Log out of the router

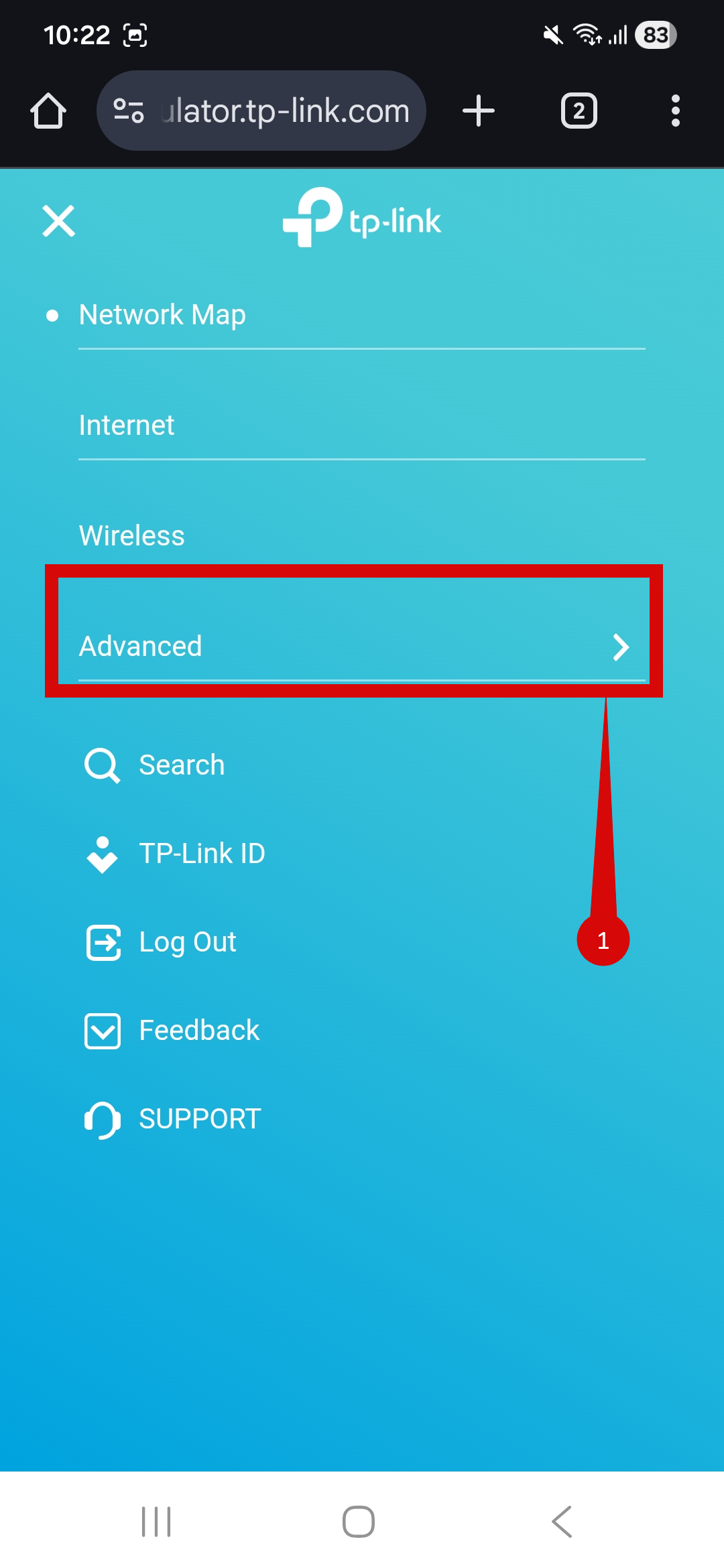(187, 942)
